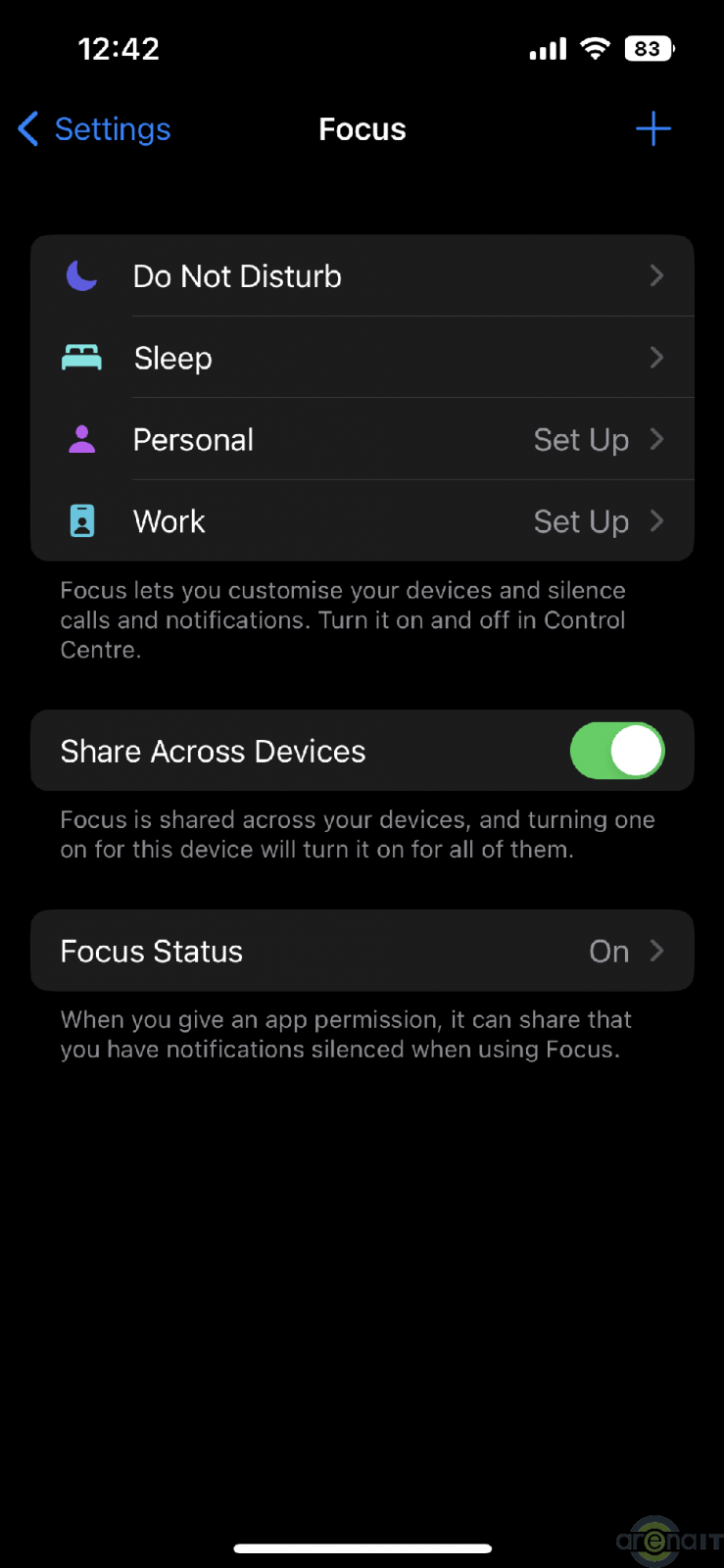Go back to Settings
724x1568 pixels.
pos(95,129)
